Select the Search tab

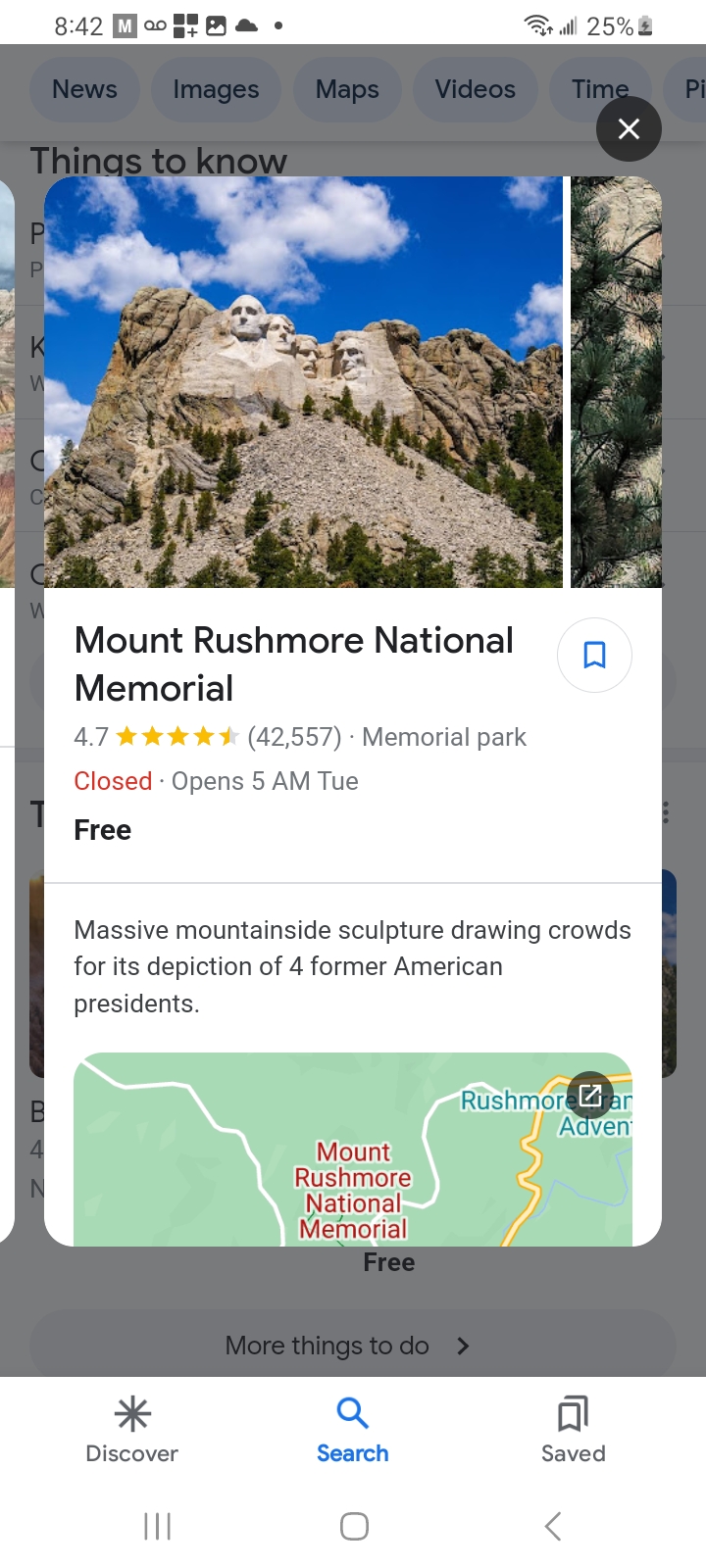tap(352, 1429)
